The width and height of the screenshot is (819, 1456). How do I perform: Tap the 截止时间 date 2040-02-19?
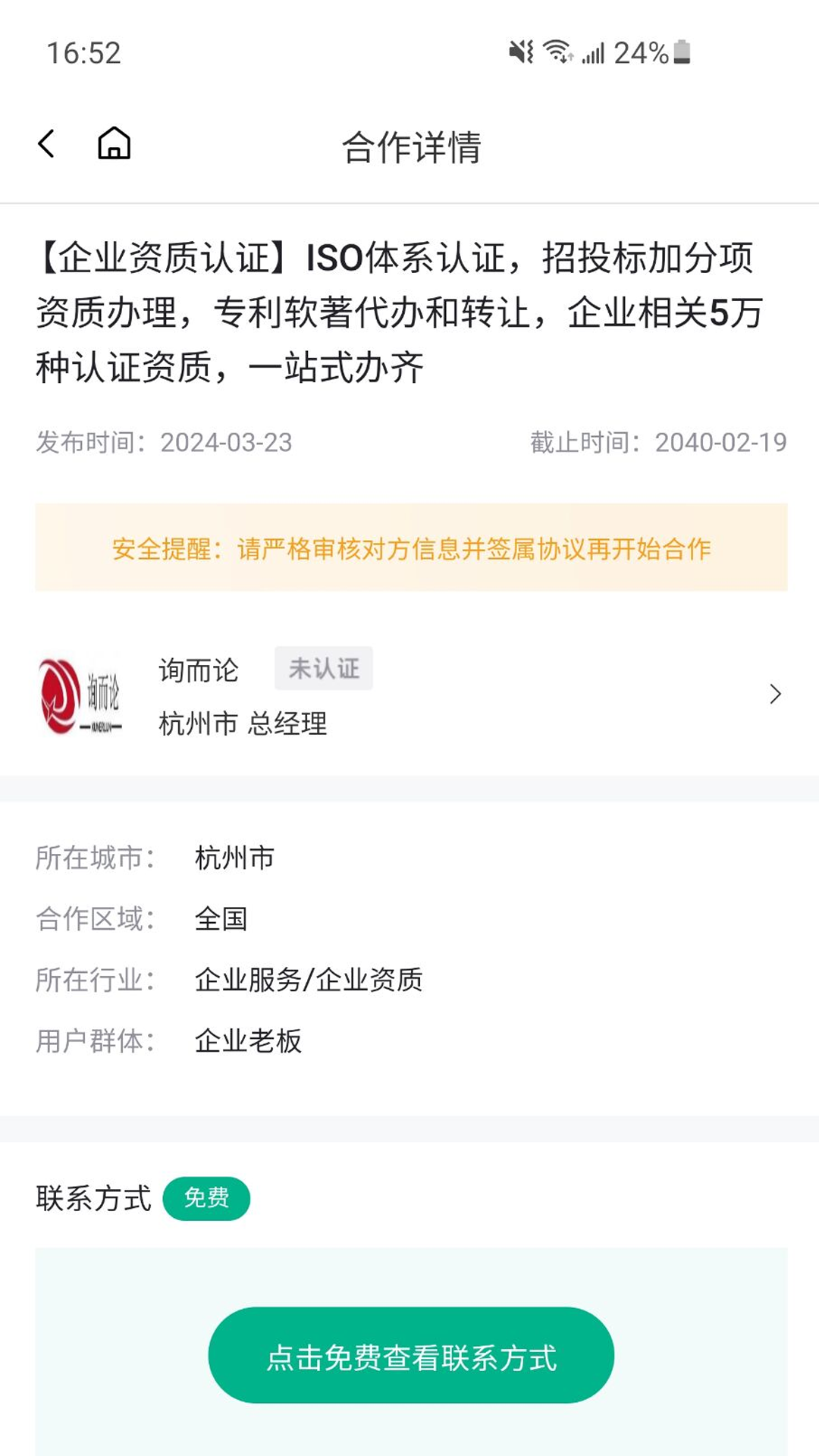pos(719,442)
